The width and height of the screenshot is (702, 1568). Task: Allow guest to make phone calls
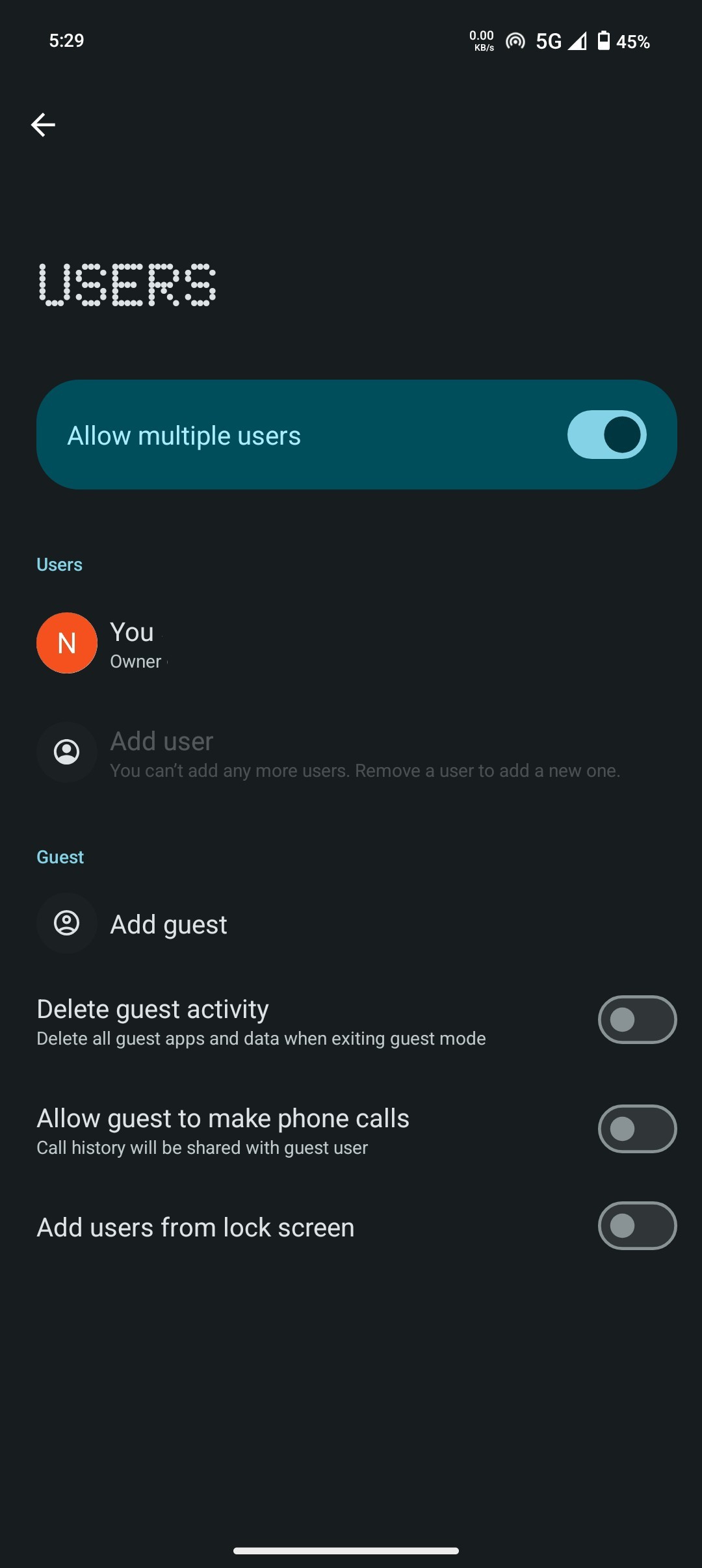pyautogui.click(x=636, y=1129)
